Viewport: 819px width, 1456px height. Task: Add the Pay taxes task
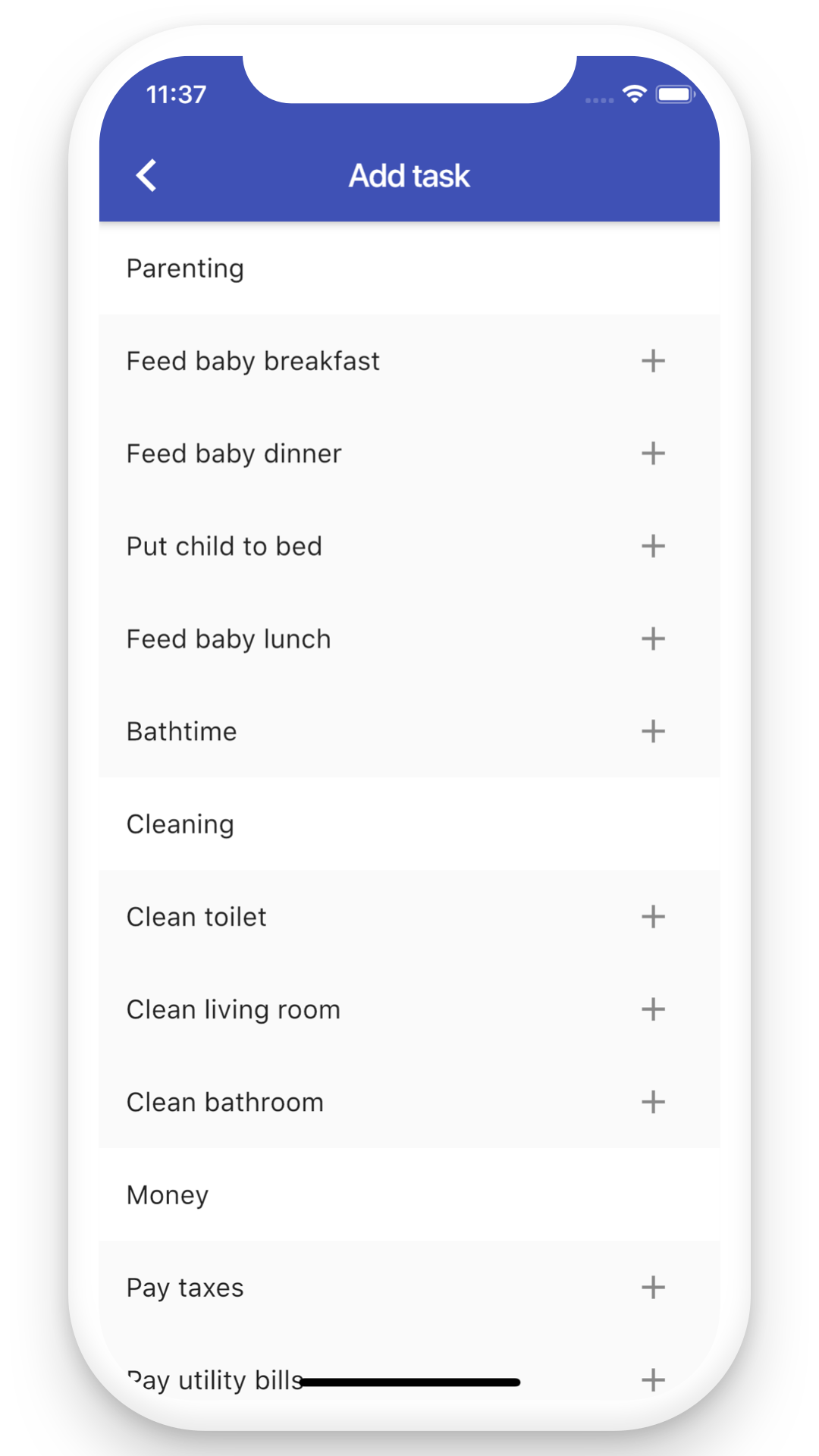click(653, 1287)
